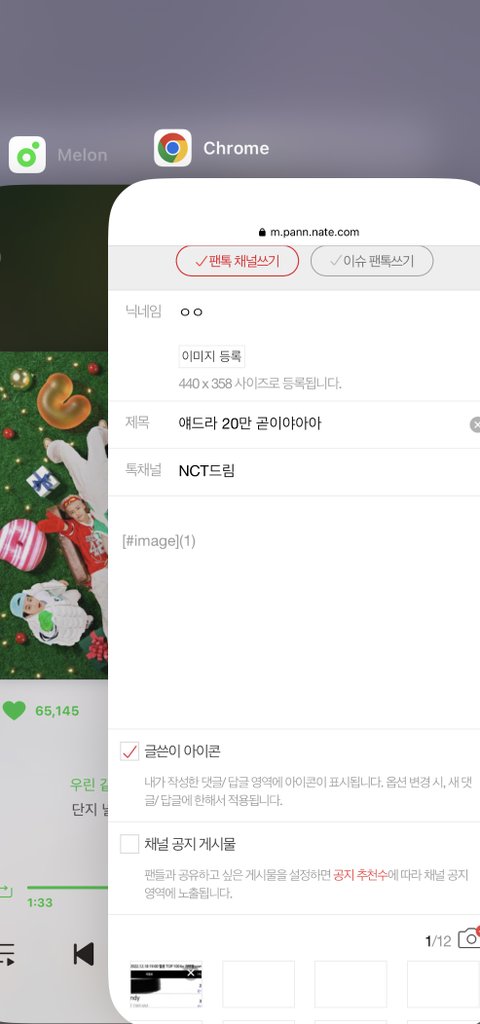
Task: Tap the 이미지 등록 button
Action: click(212, 357)
